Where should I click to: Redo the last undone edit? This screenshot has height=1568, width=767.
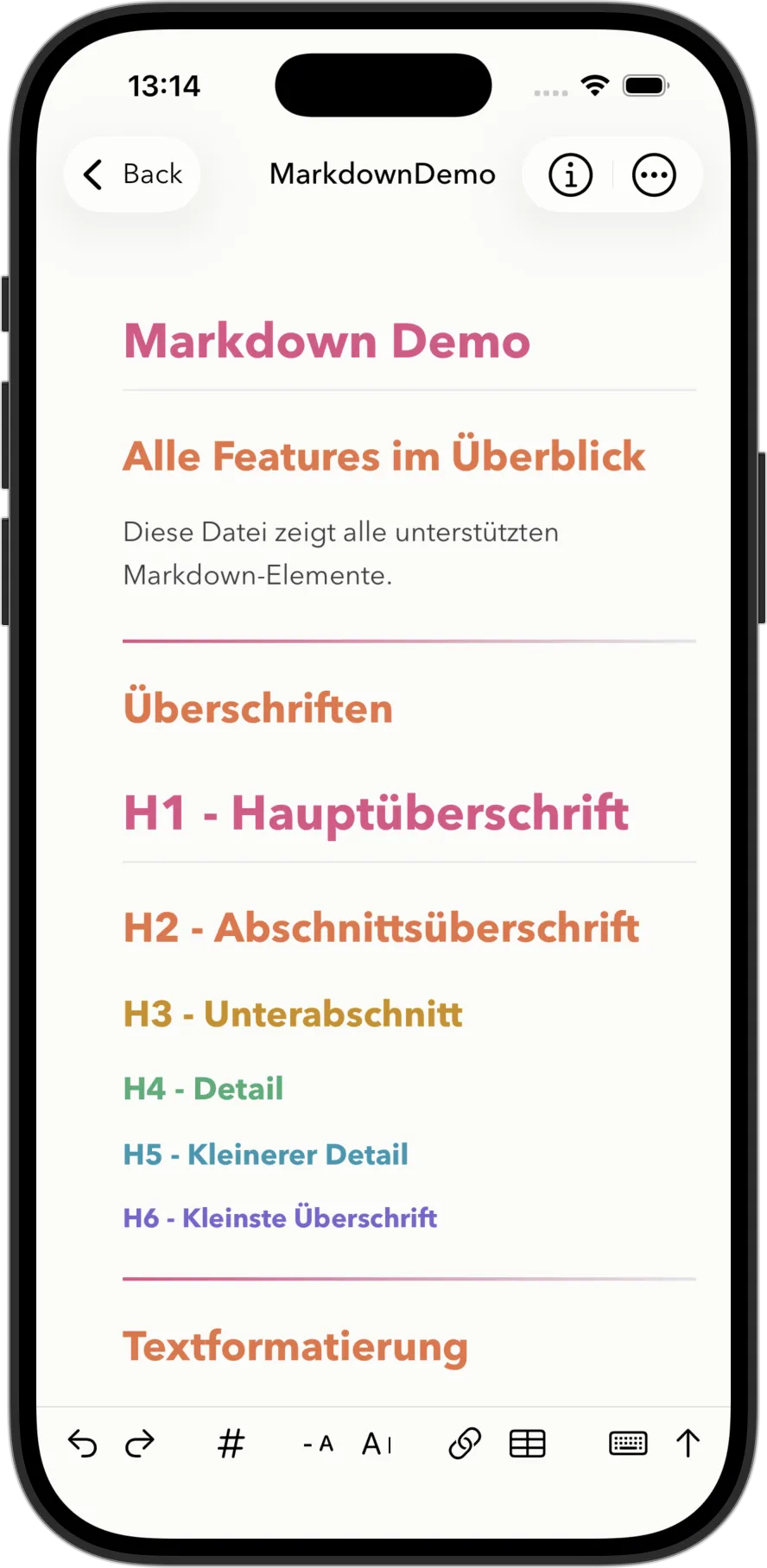[x=140, y=1443]
